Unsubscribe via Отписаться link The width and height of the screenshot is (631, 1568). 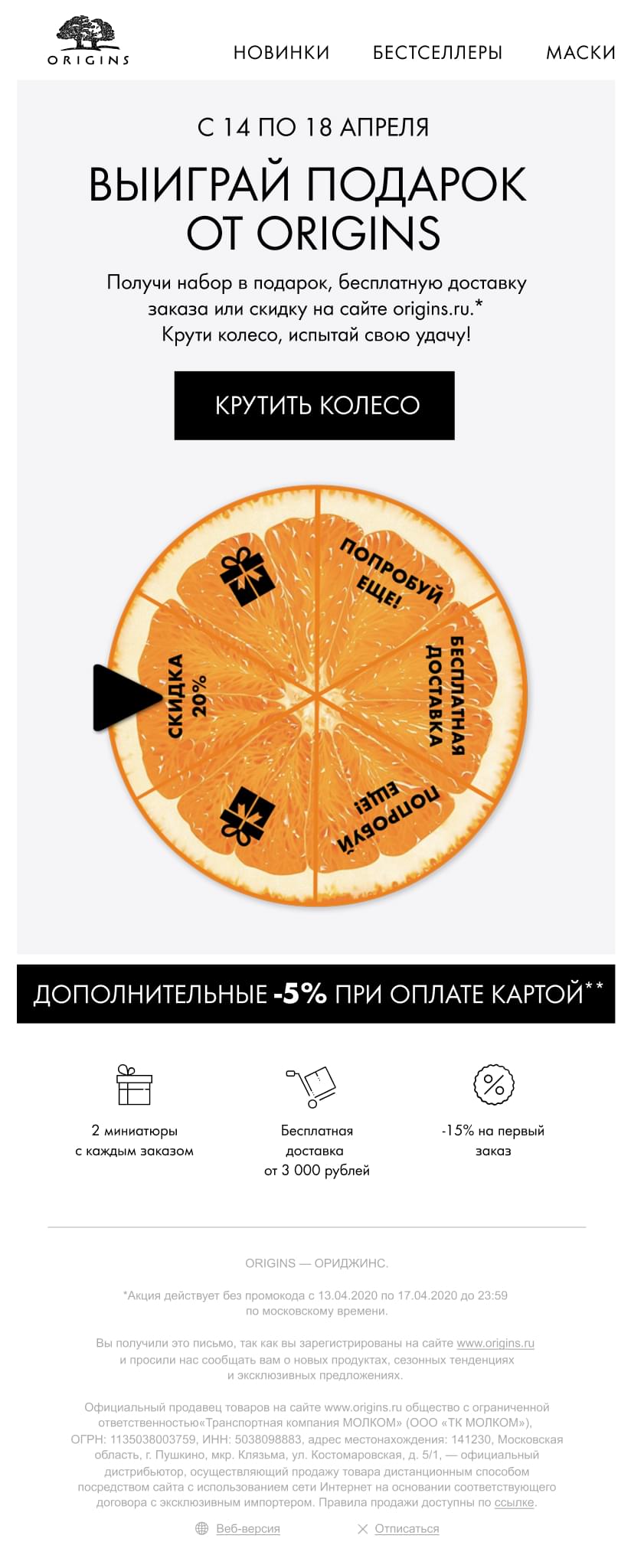(x=407, y=1528)
